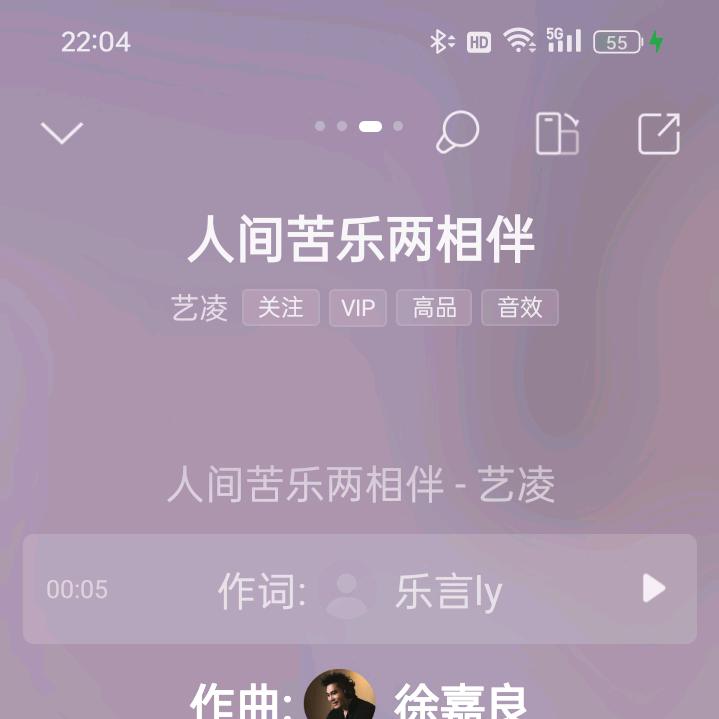
Task: Tap the page indicator dots
Action: pyautogui.click(x=359, y=126)
